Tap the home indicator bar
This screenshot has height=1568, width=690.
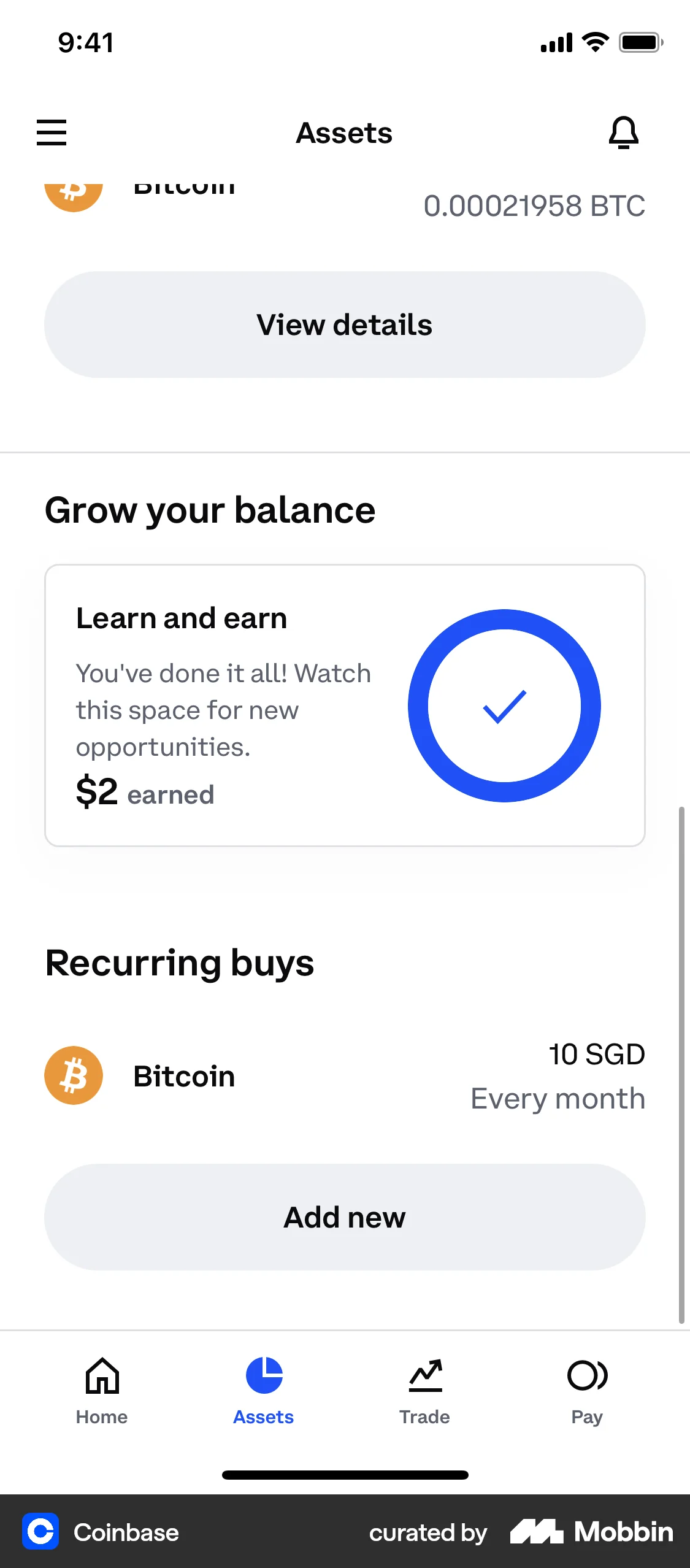pyautogui.click(x=345, y=1474)
